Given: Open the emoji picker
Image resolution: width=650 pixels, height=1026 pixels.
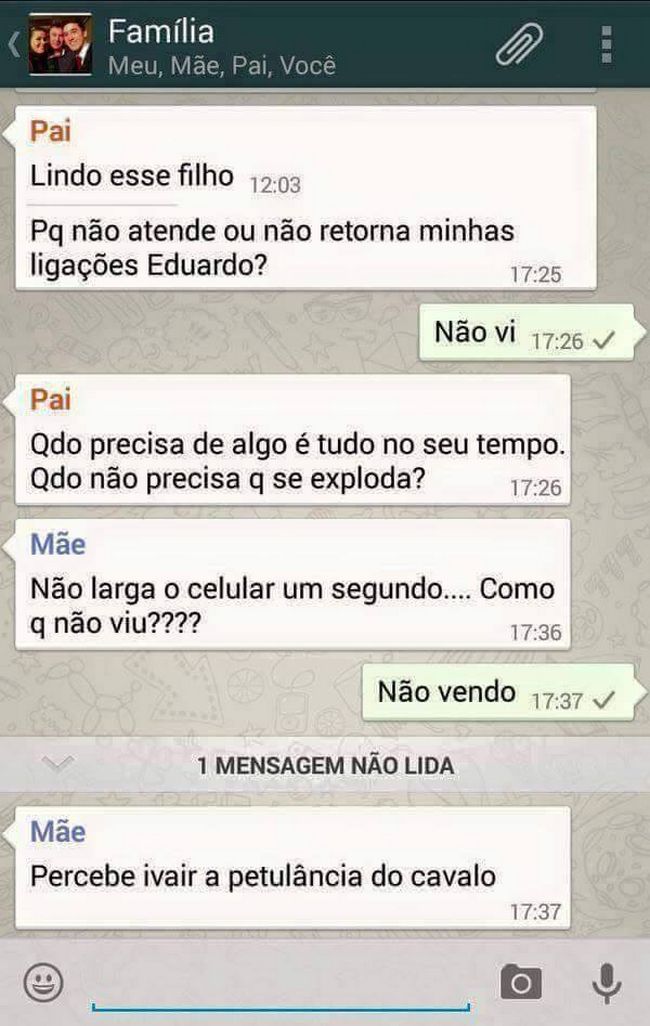Looking at the screenshot, I should [43, 982].
